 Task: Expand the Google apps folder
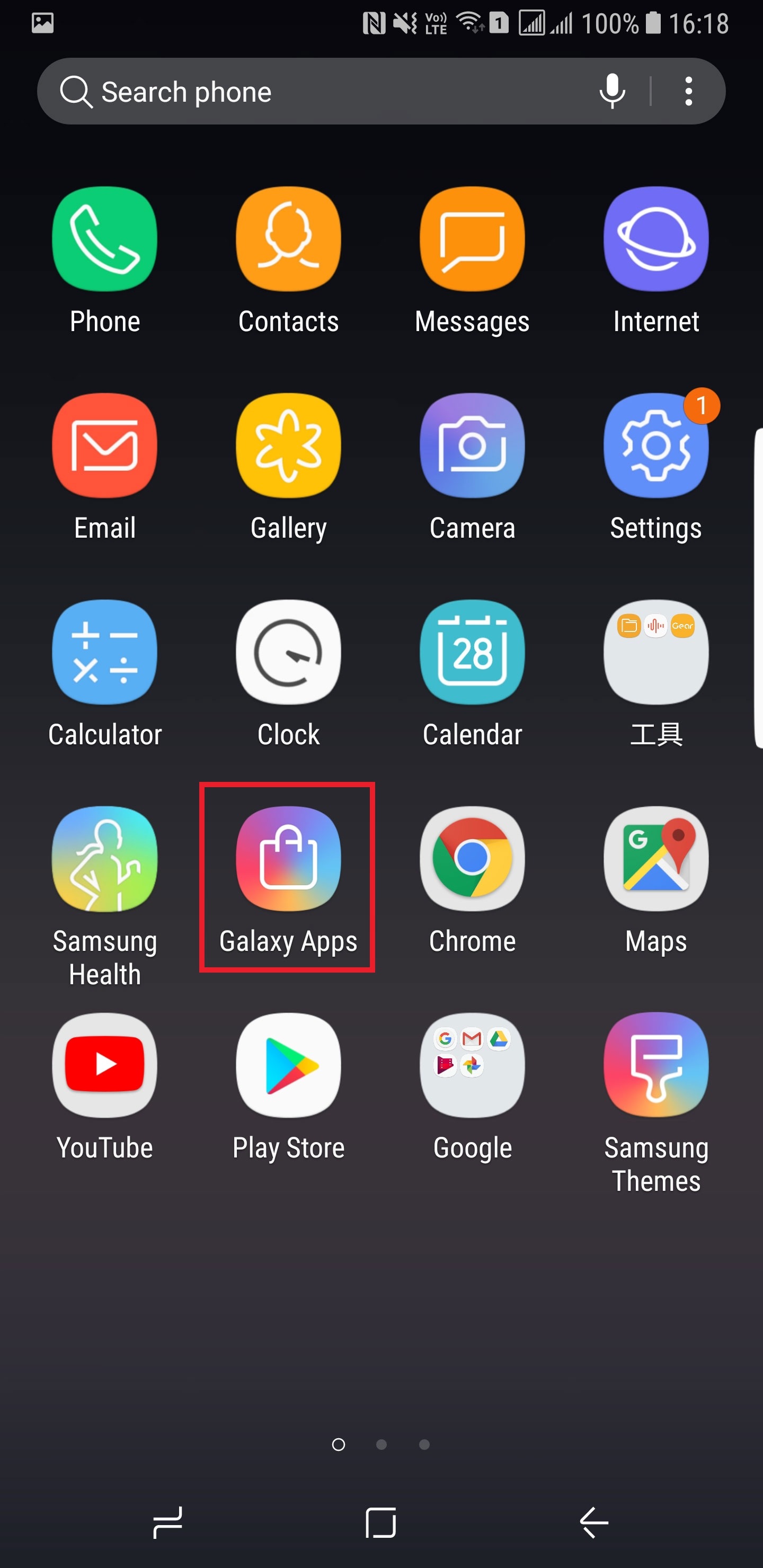472,1065
